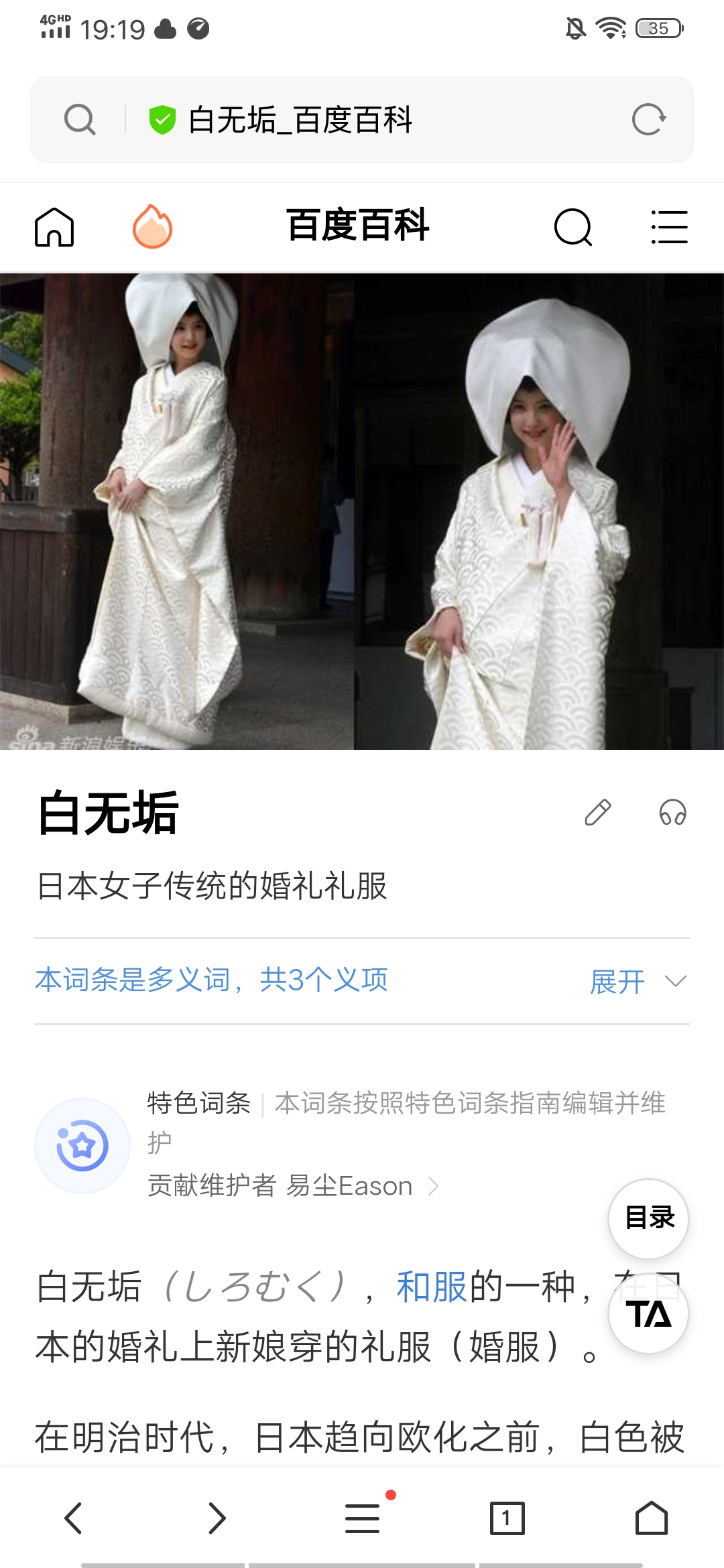
Task: Open contributor 易尘Eason via the arrow
Action: point(432,1185)
